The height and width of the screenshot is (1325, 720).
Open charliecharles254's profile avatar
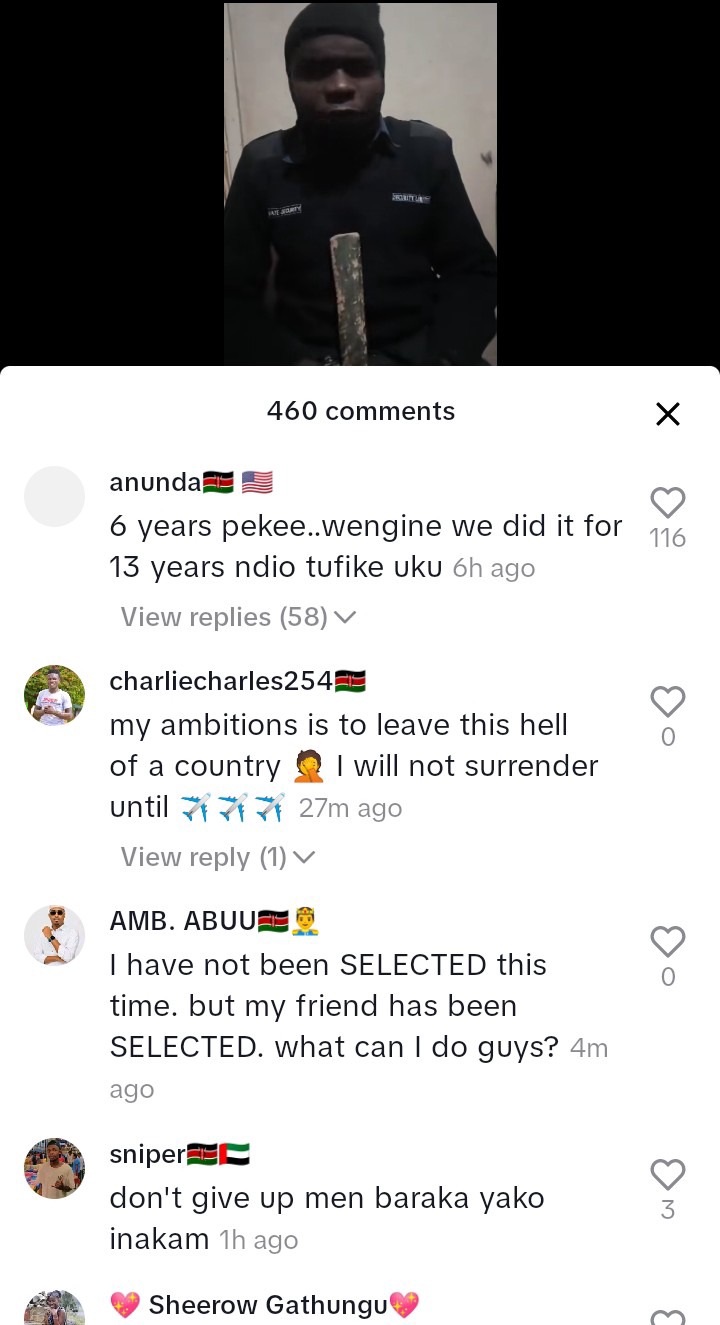click(x=54, y=695)
